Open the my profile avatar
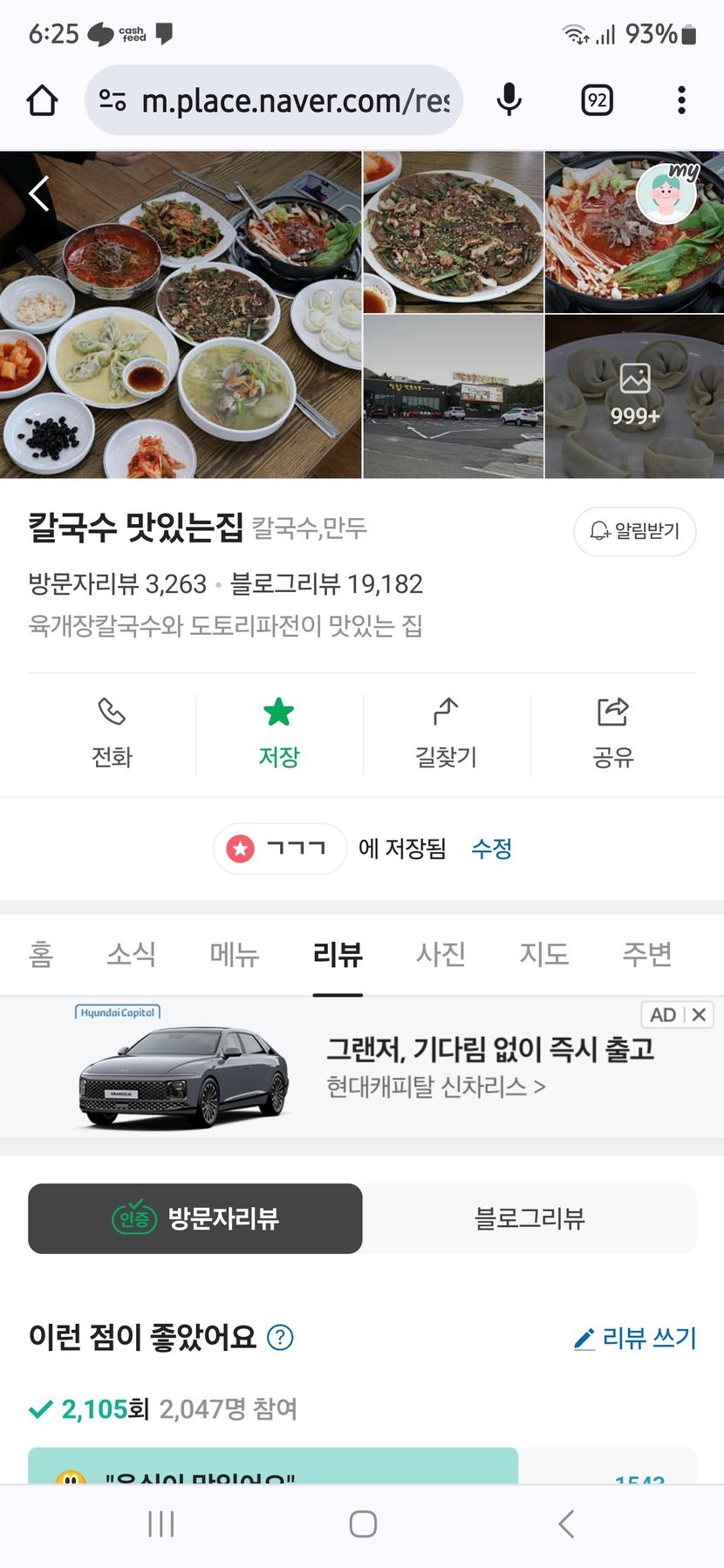Image resolution: width=724 pixels, height=1568 pixels. (667, 194)
